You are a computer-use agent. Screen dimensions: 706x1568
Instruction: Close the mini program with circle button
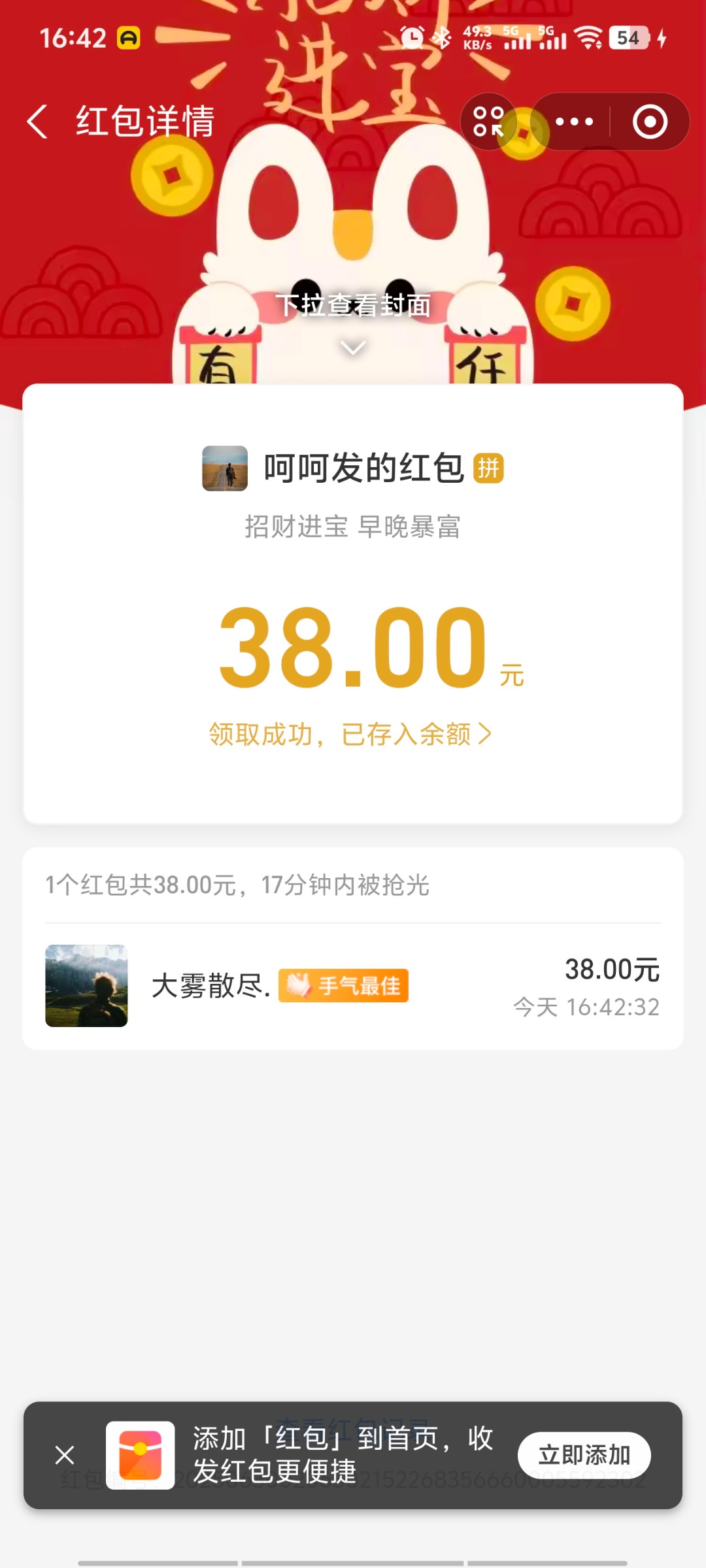650,122
